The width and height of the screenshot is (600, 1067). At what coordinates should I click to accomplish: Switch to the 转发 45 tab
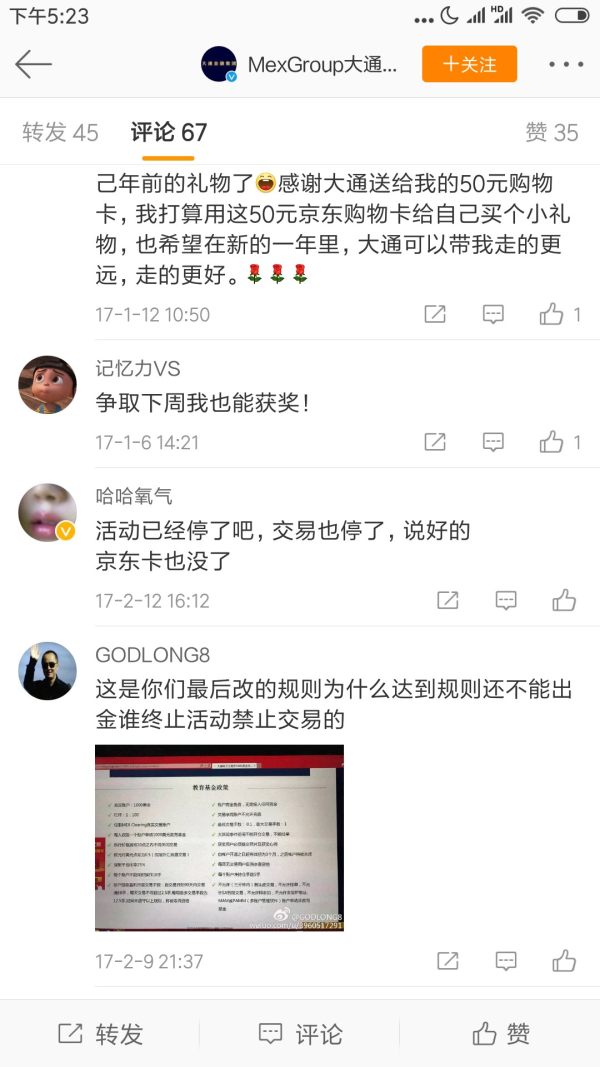[x=61, y=132]
